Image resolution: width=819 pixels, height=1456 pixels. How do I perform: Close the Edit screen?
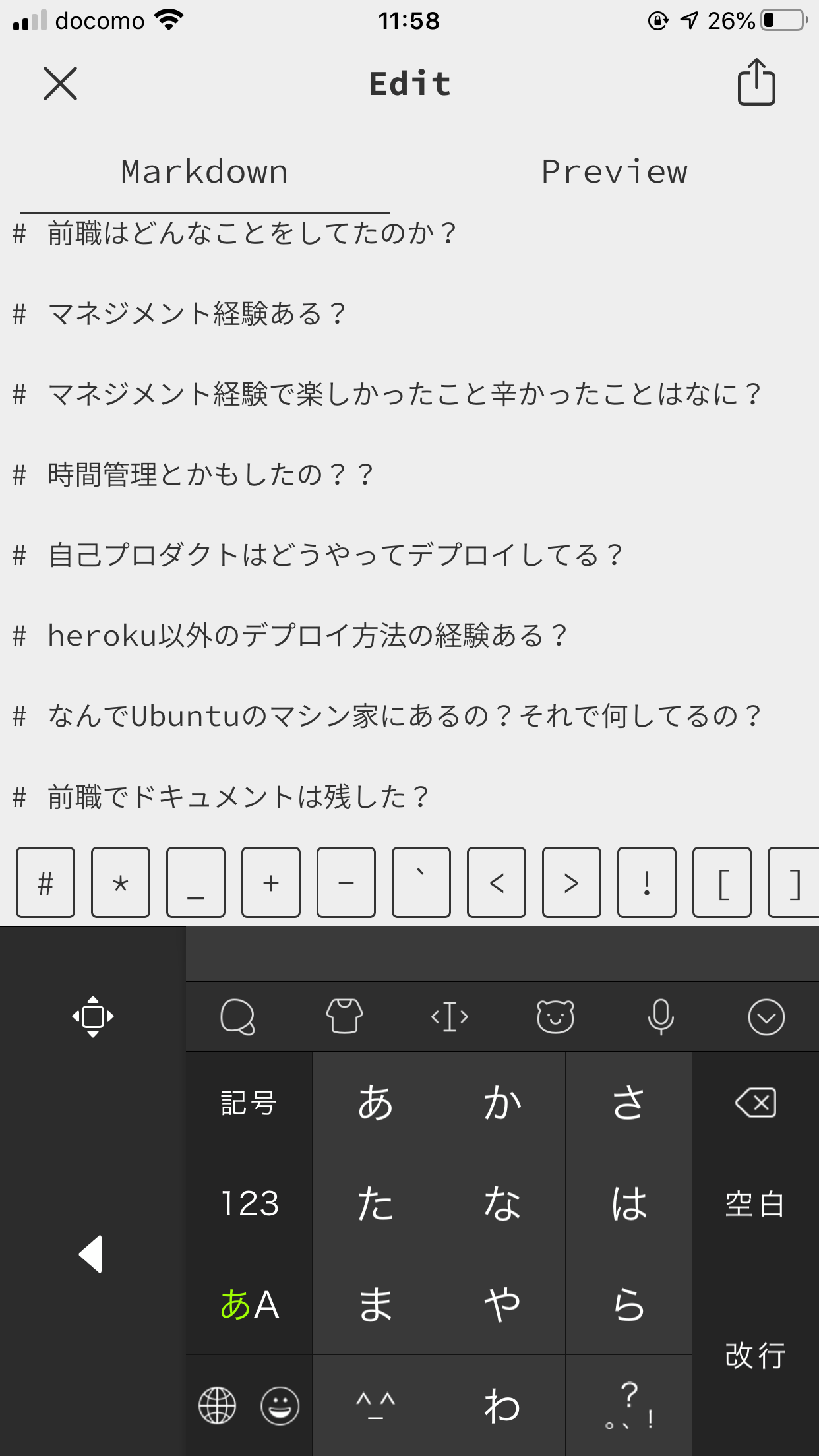(x=60, y=83)
